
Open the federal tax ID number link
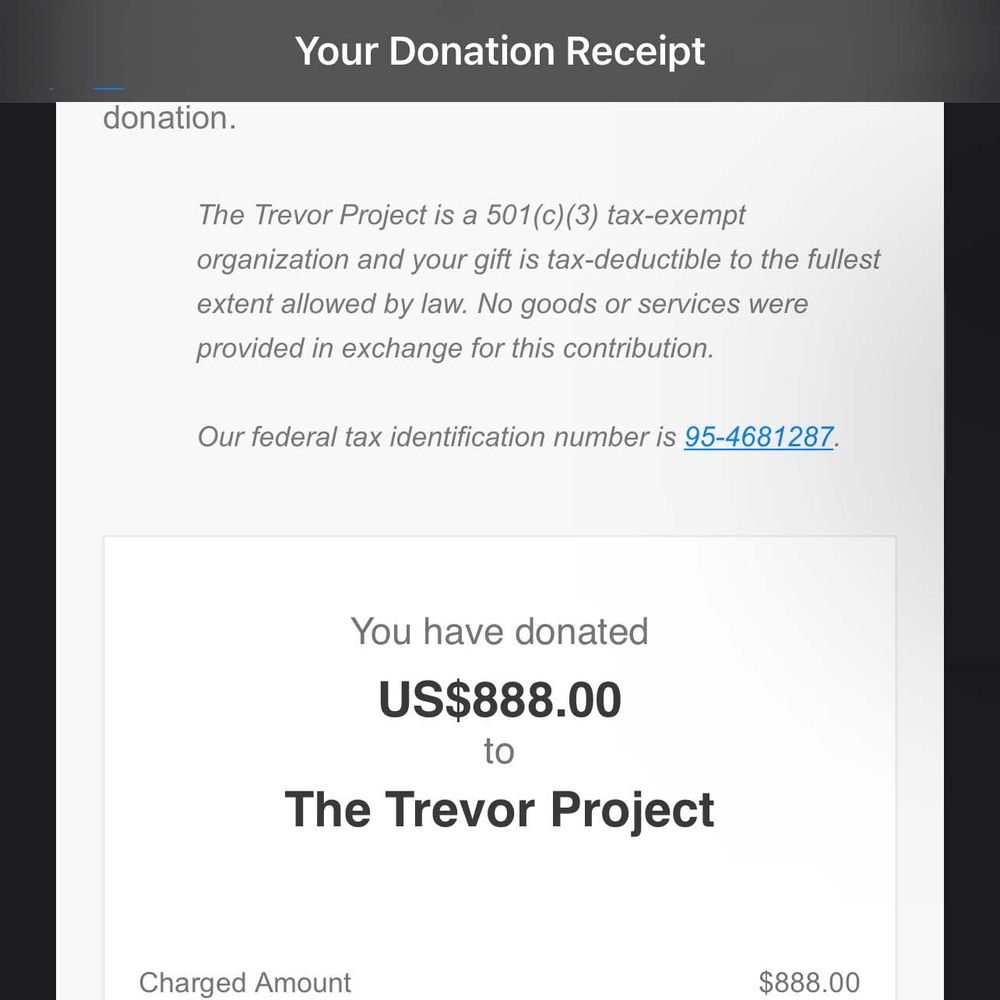758,437
